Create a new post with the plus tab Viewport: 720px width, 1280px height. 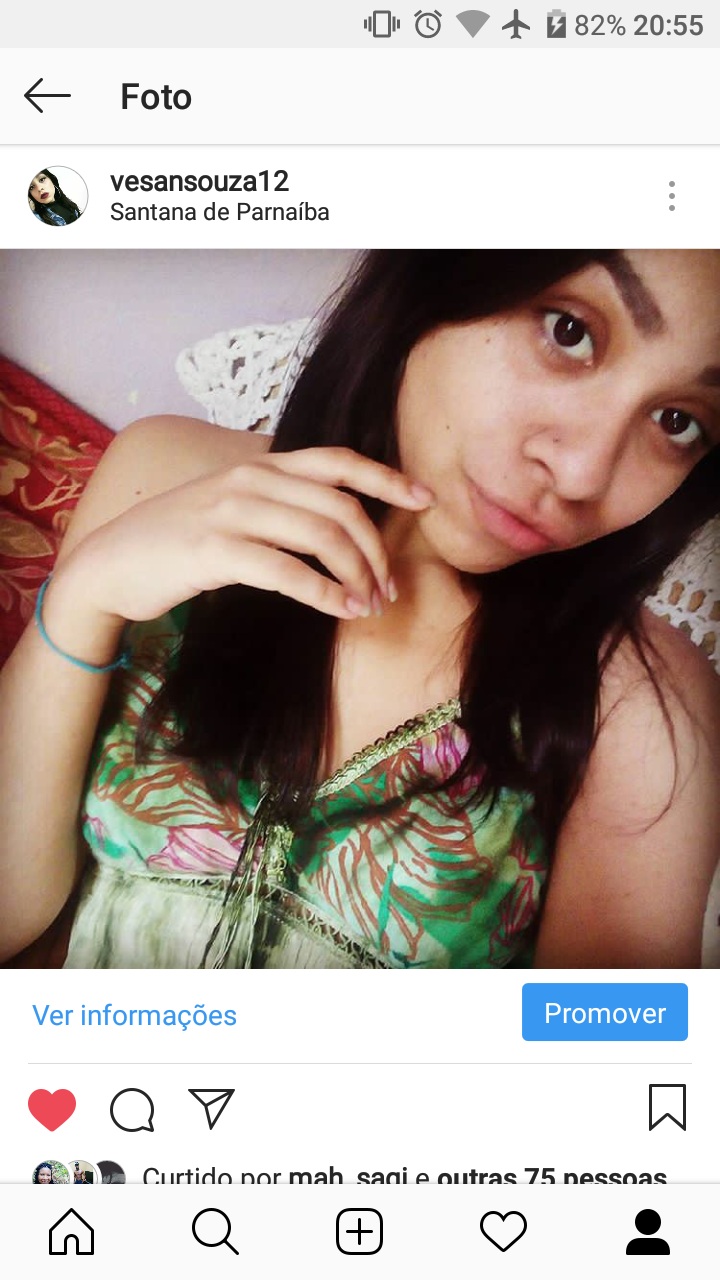[359, 1232]
